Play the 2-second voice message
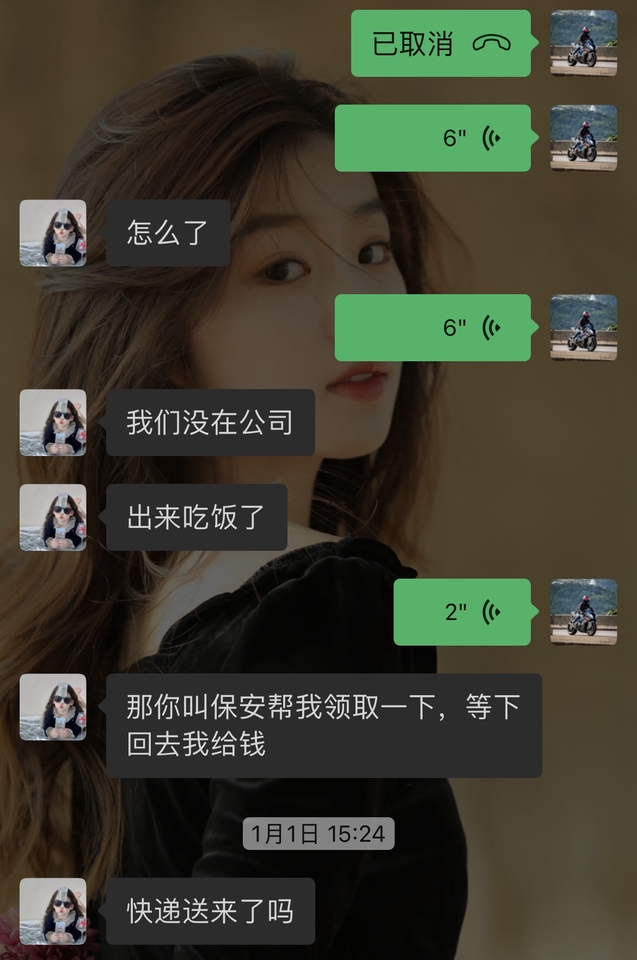 462,612
